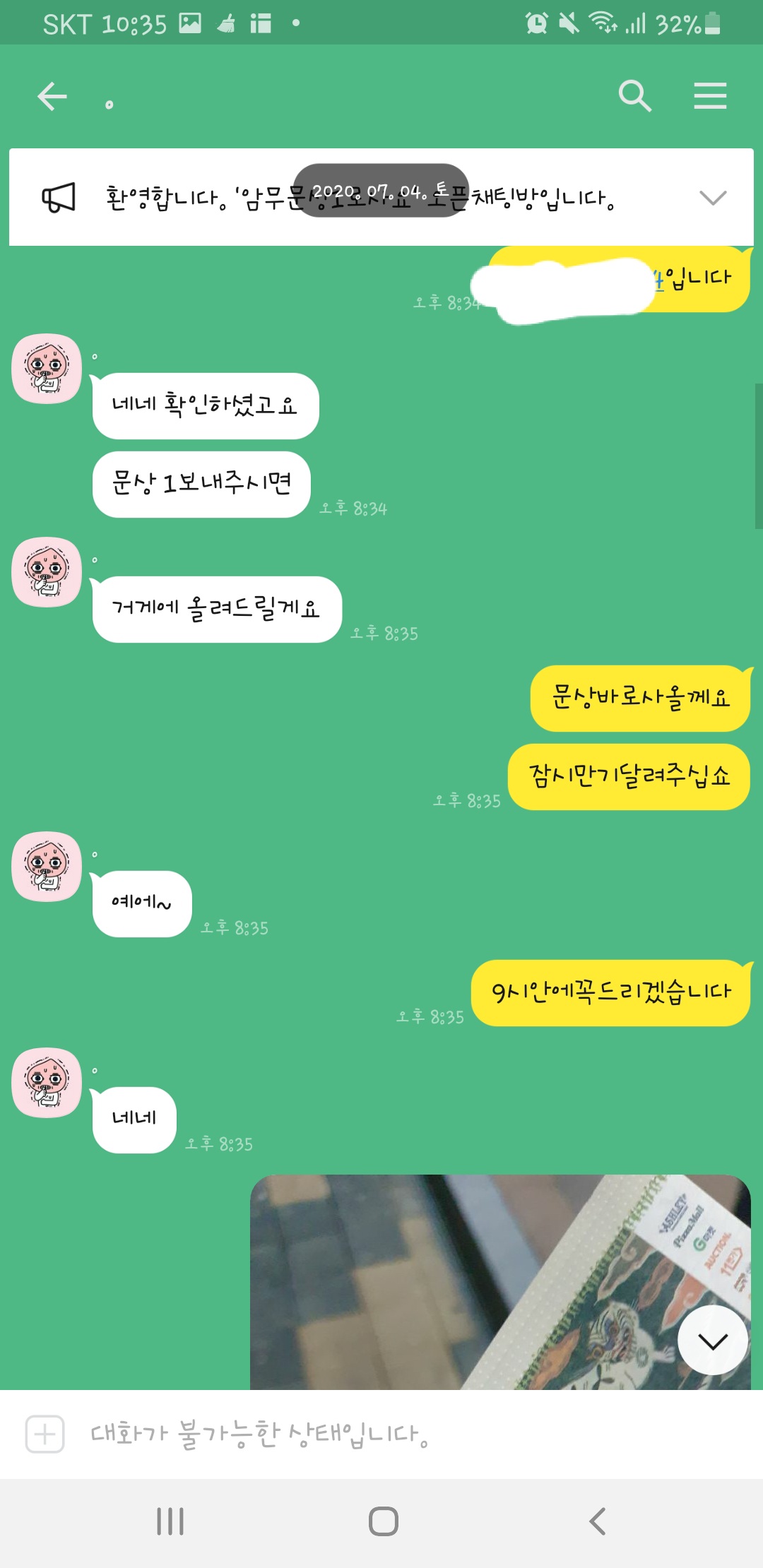Open the pinned welcome notice '환영합니다'
The height and width of the screenshot is (1568, 763).
[353, 198]
